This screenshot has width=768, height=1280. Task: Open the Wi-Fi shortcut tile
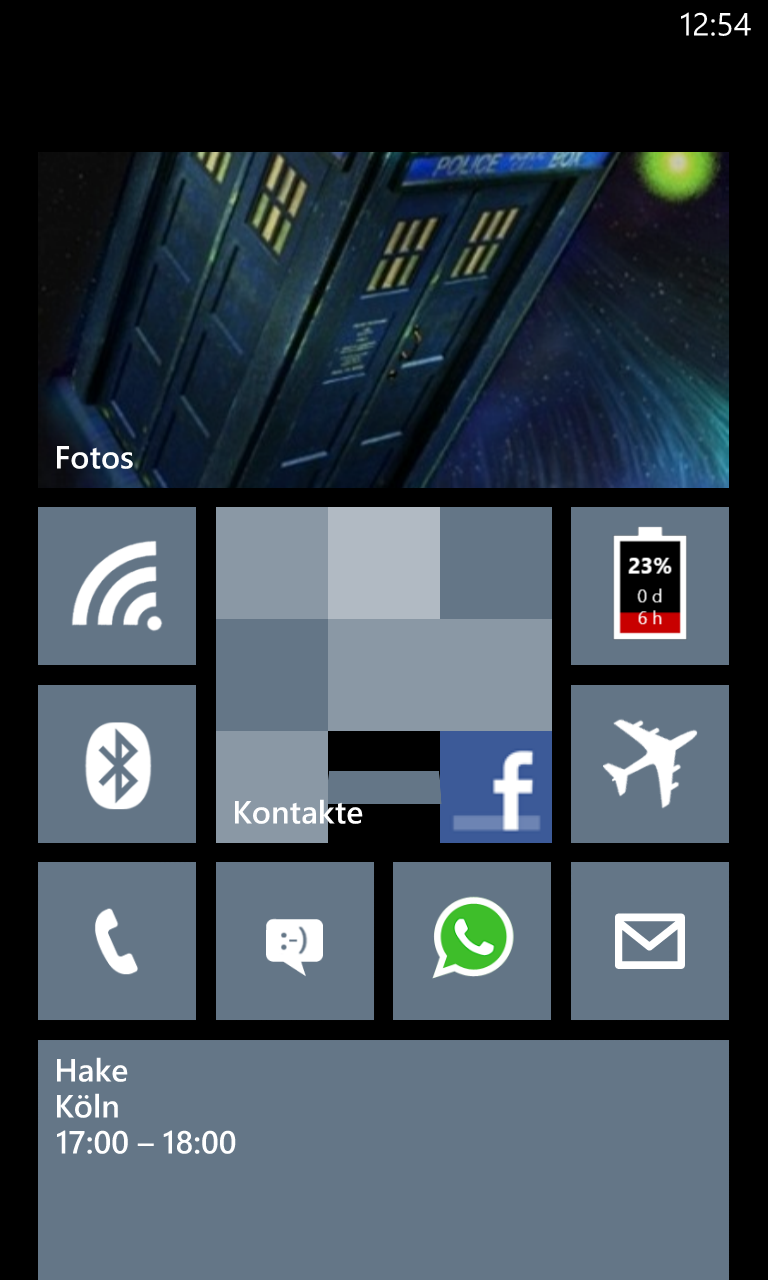(x=117, y=586)
